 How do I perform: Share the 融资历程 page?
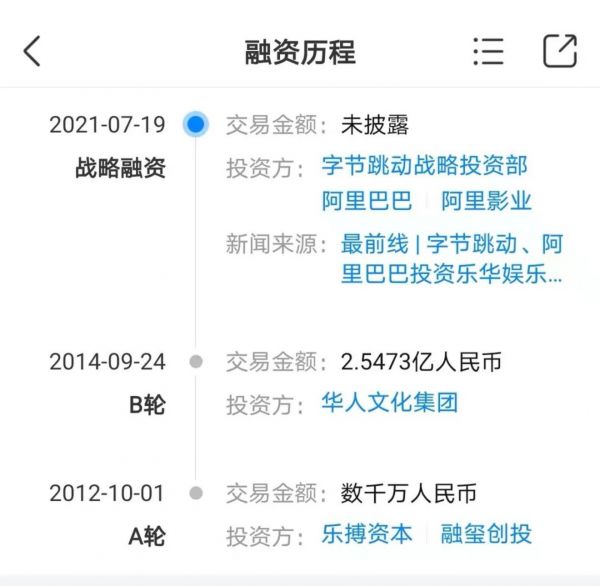pos(560,51)
